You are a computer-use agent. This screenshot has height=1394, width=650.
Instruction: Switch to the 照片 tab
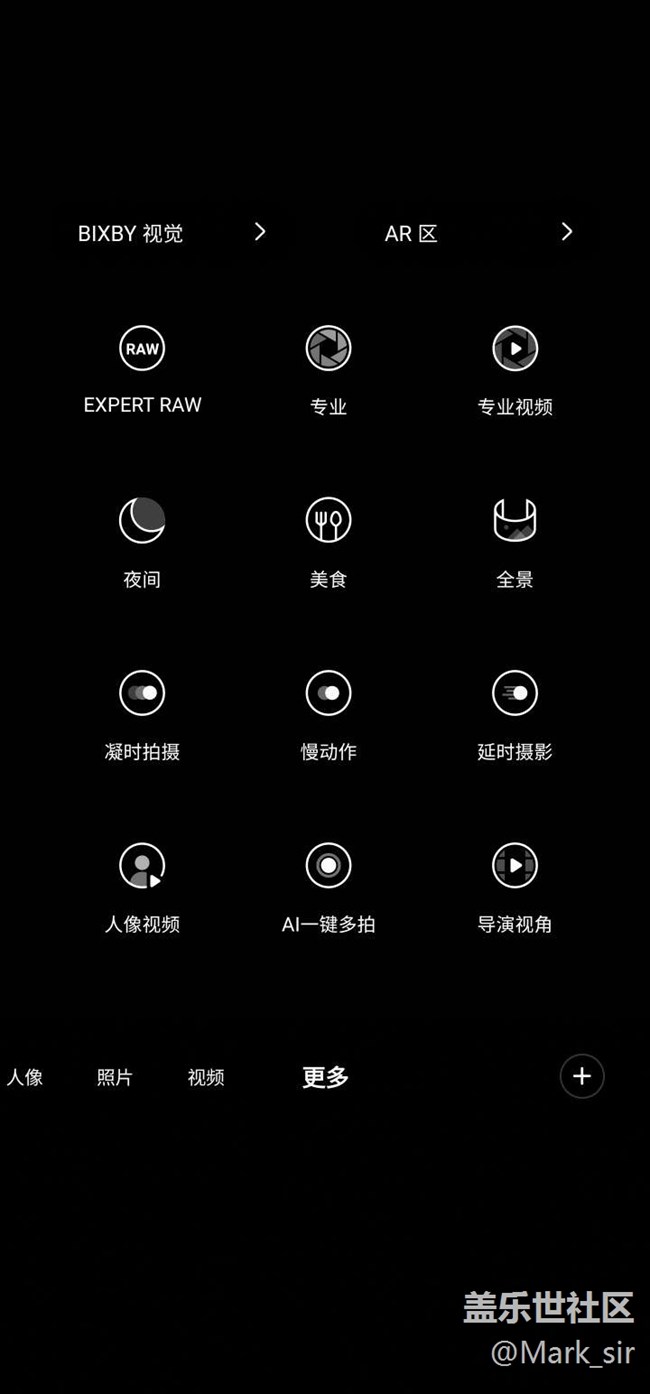(x=114, y=1077)
